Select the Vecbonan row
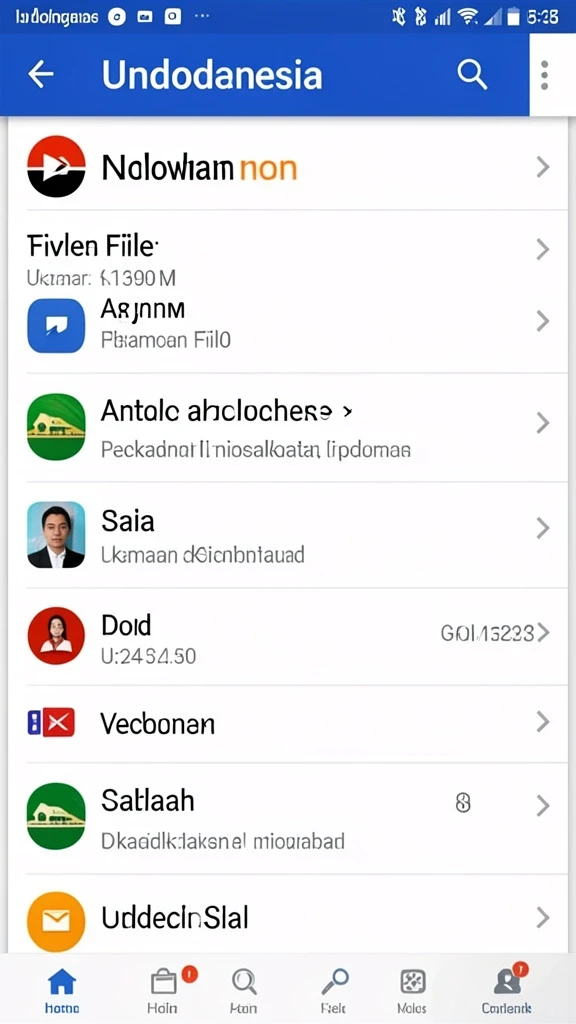Viewport: 576px width, 1024px height. click(x=288, y=723)
